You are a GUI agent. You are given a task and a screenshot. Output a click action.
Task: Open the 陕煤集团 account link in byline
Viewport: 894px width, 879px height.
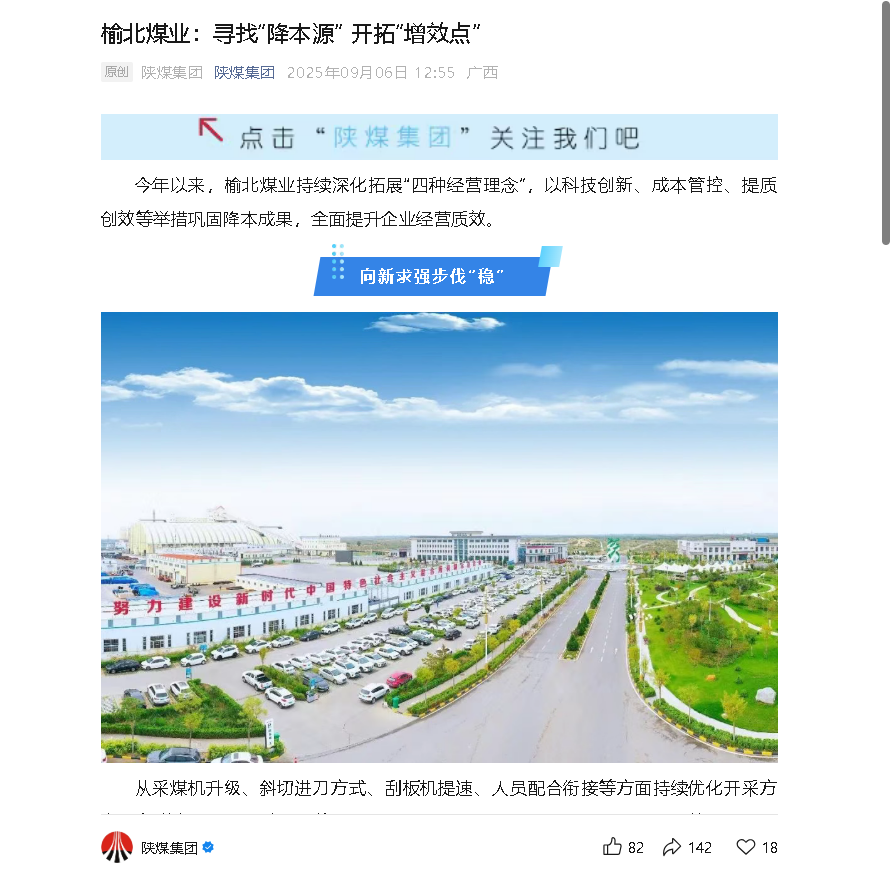tap(244, 72)
